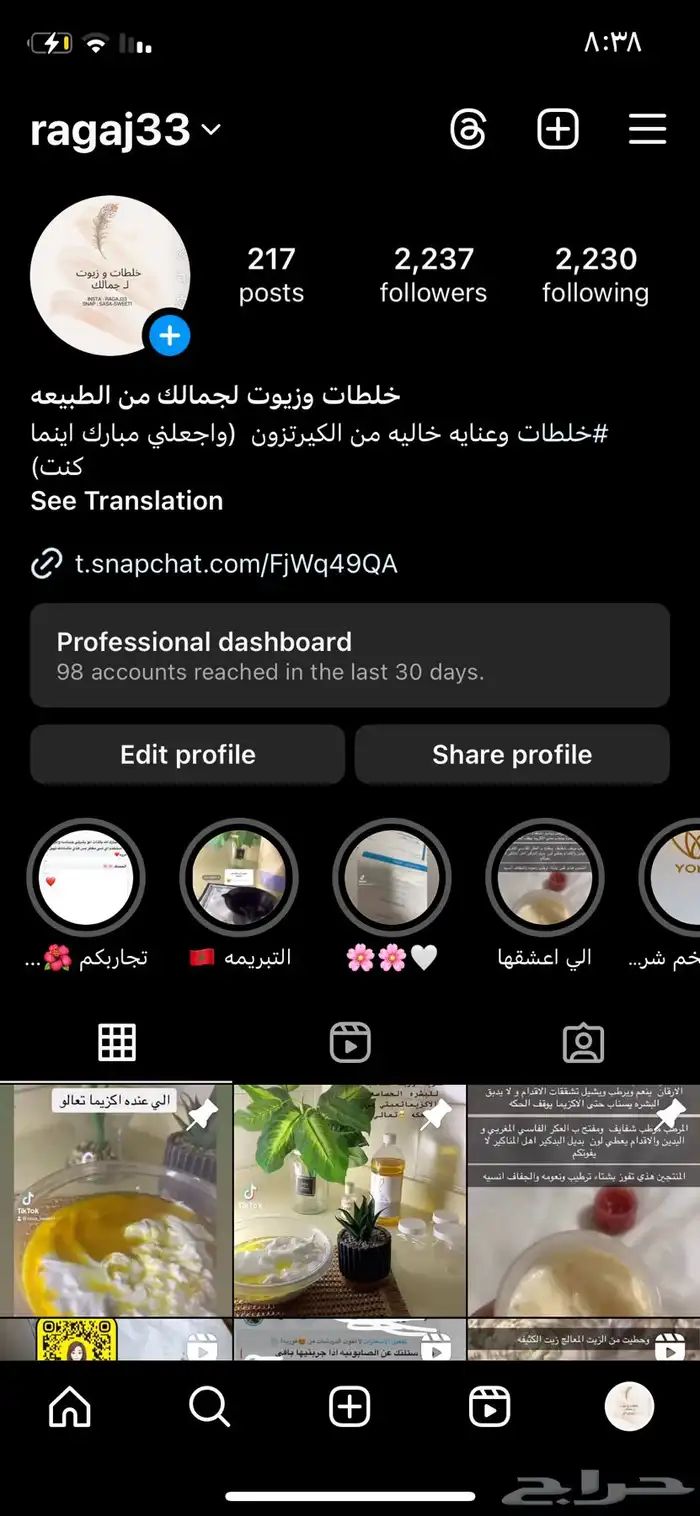Switch to the Reels tab on profile
Screen dimensions: 700x1516
[x=350, y=1043]
